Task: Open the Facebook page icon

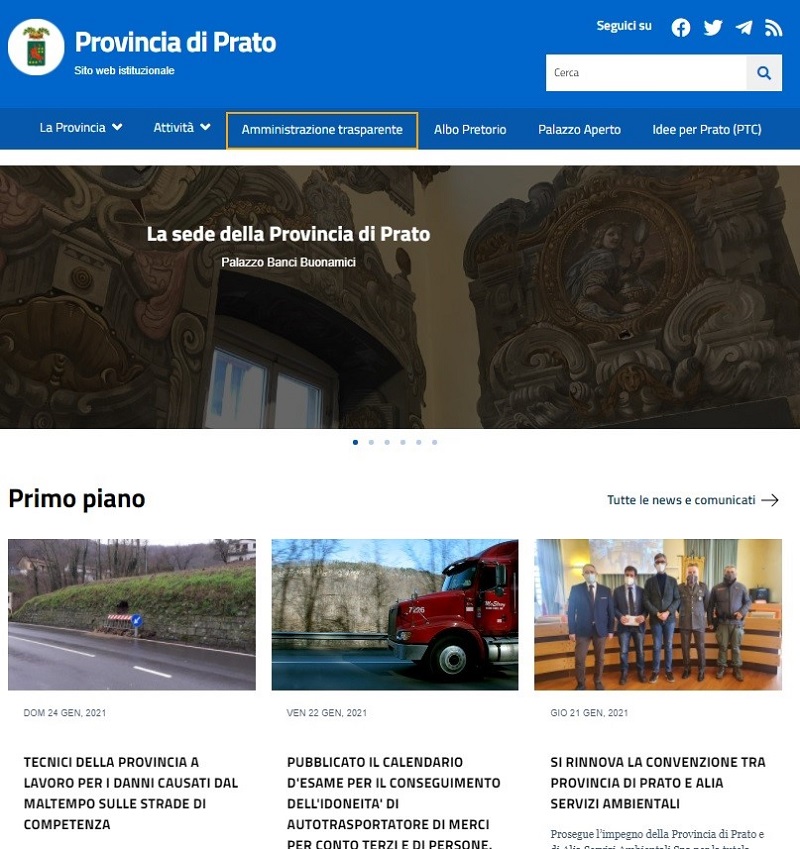Action: [681, 28]
